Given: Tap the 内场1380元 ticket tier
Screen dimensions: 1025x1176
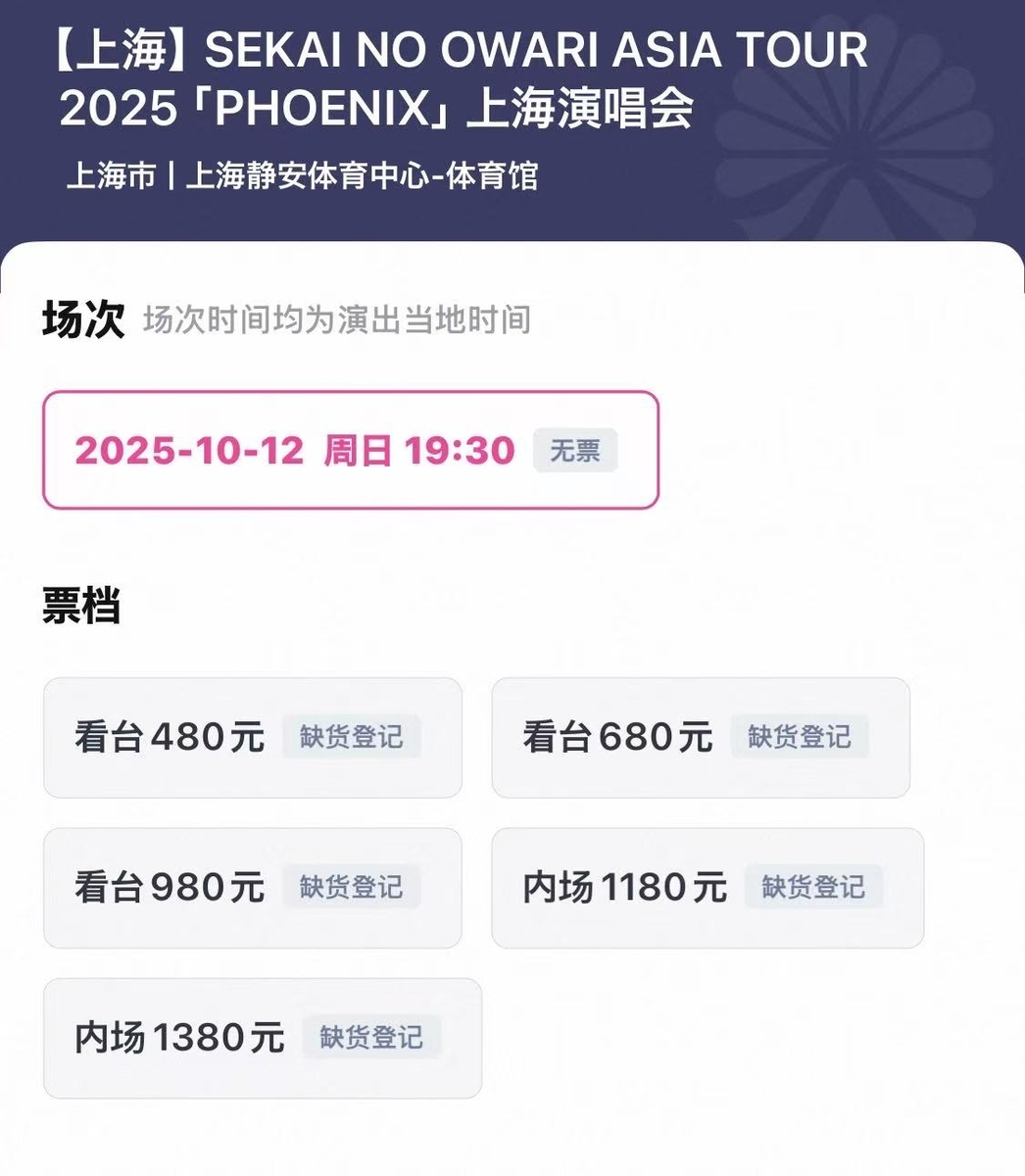Looking at the screenshot, I should tap(262, 1037).
